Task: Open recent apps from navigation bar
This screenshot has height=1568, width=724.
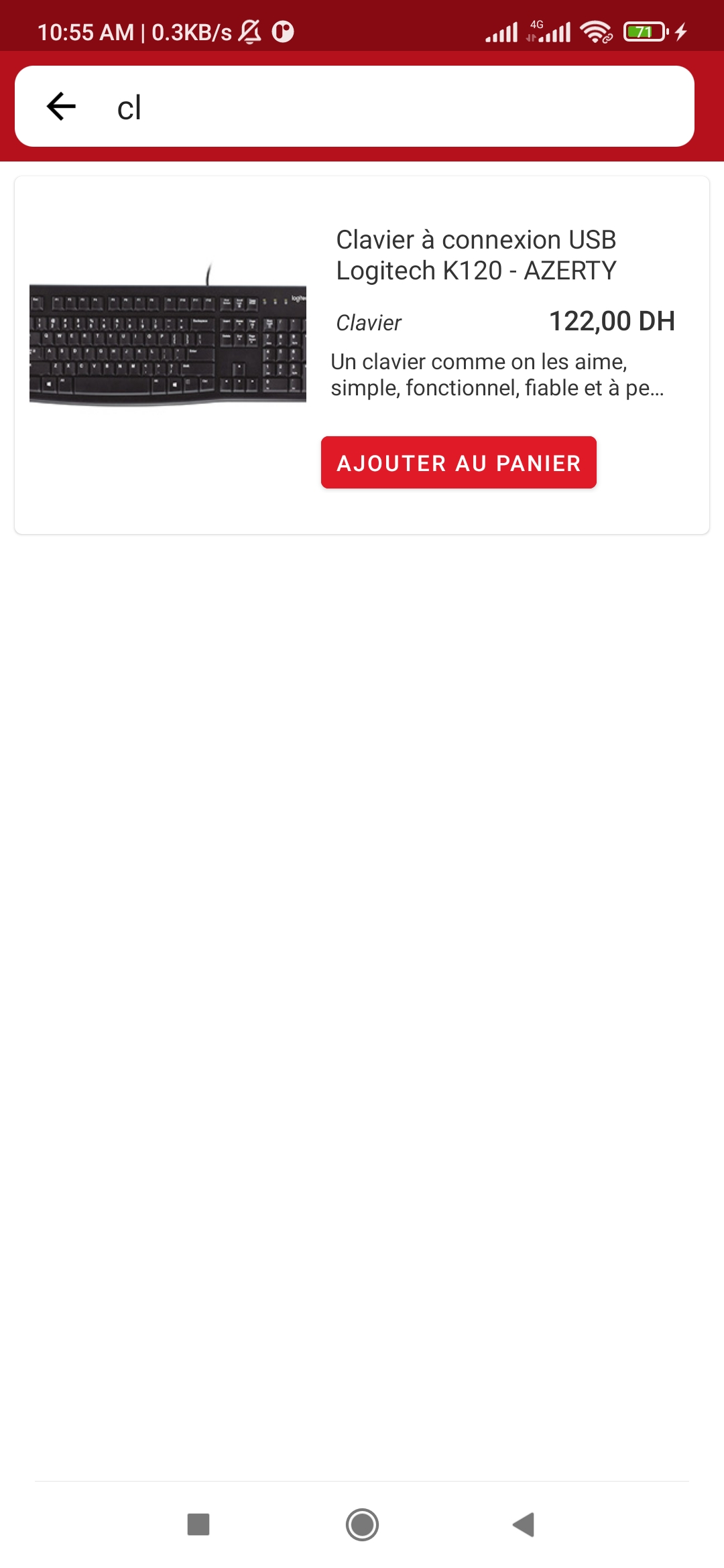Action: 198,1524
